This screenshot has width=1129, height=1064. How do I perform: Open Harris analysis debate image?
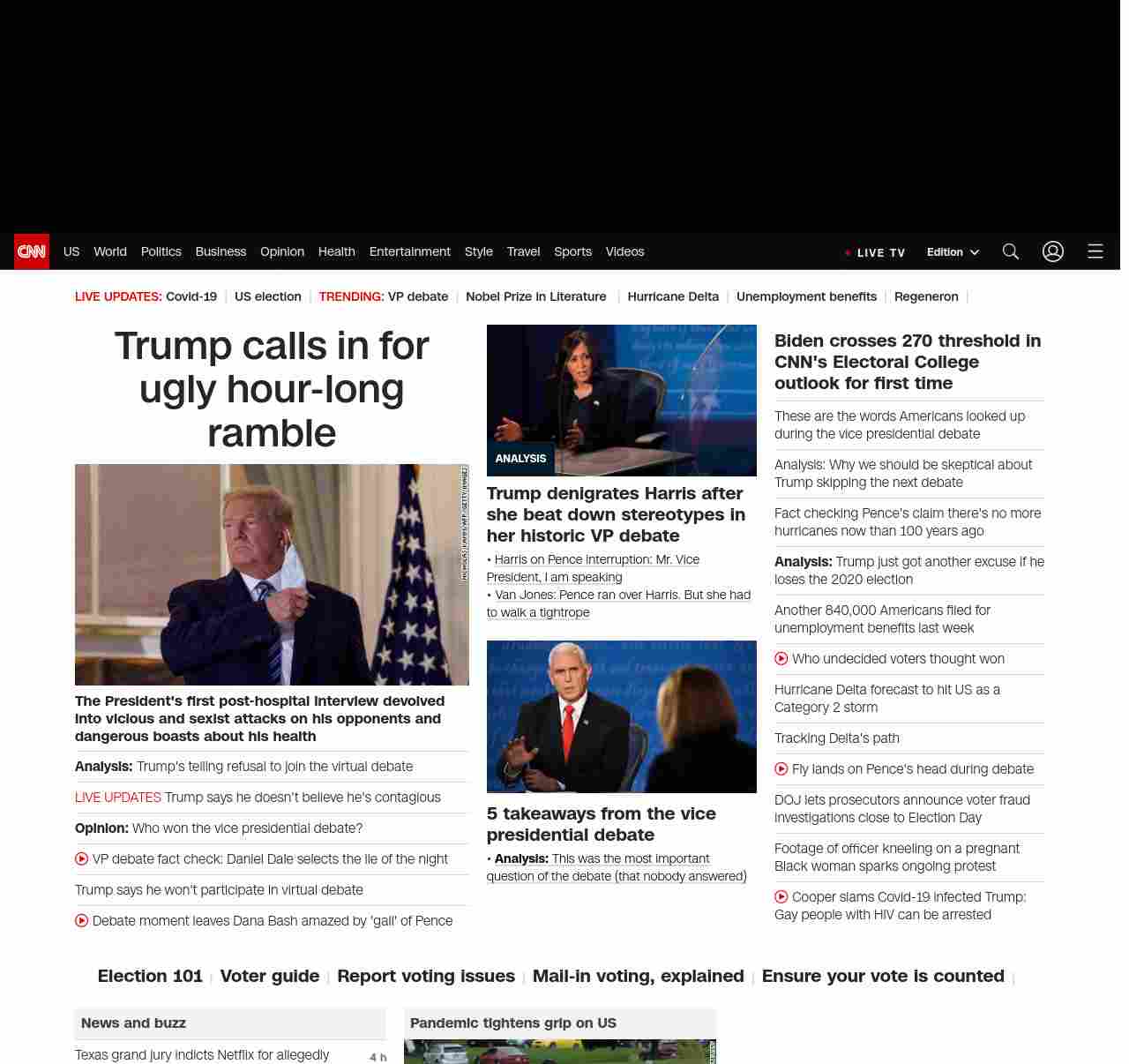tap(621, 400)
